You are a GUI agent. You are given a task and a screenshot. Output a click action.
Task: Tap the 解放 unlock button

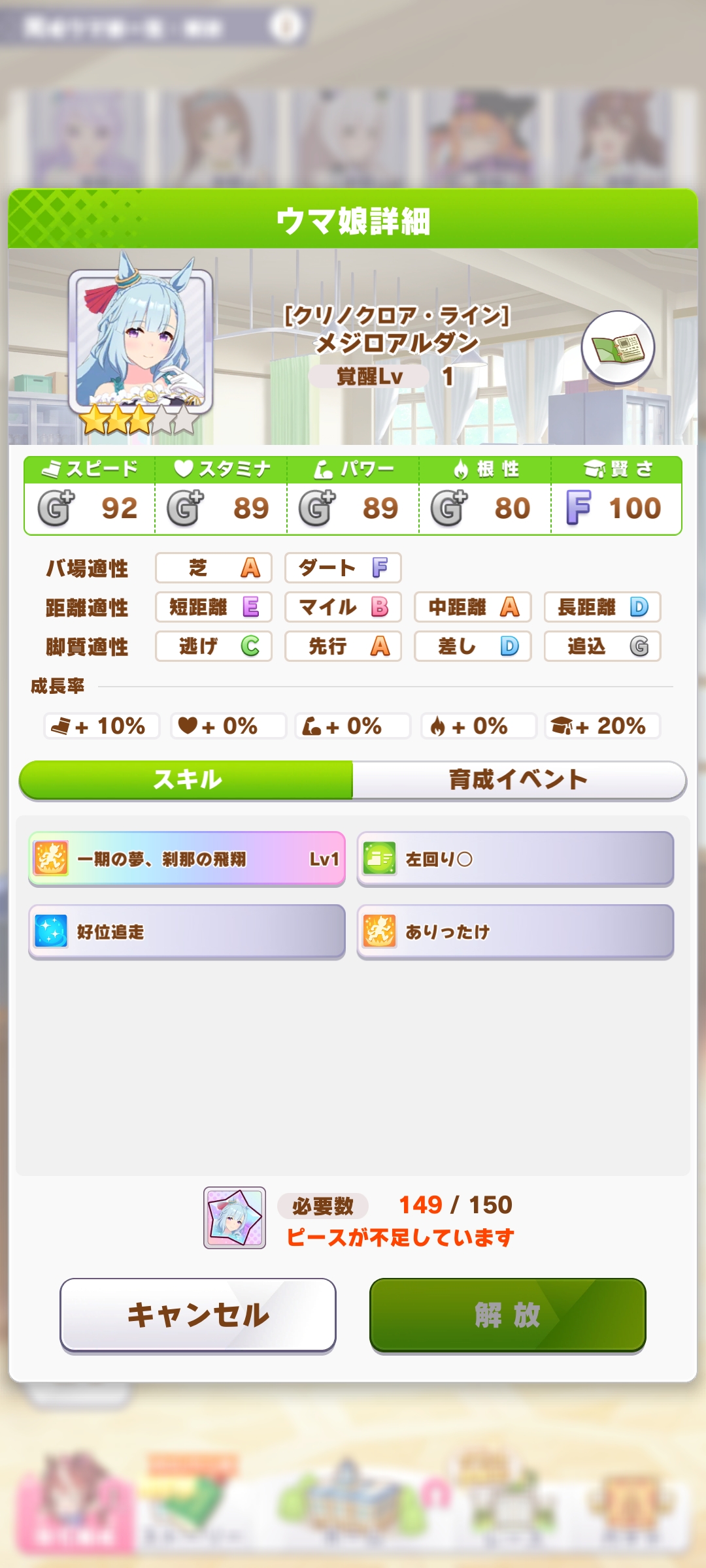coord(508,1315)
